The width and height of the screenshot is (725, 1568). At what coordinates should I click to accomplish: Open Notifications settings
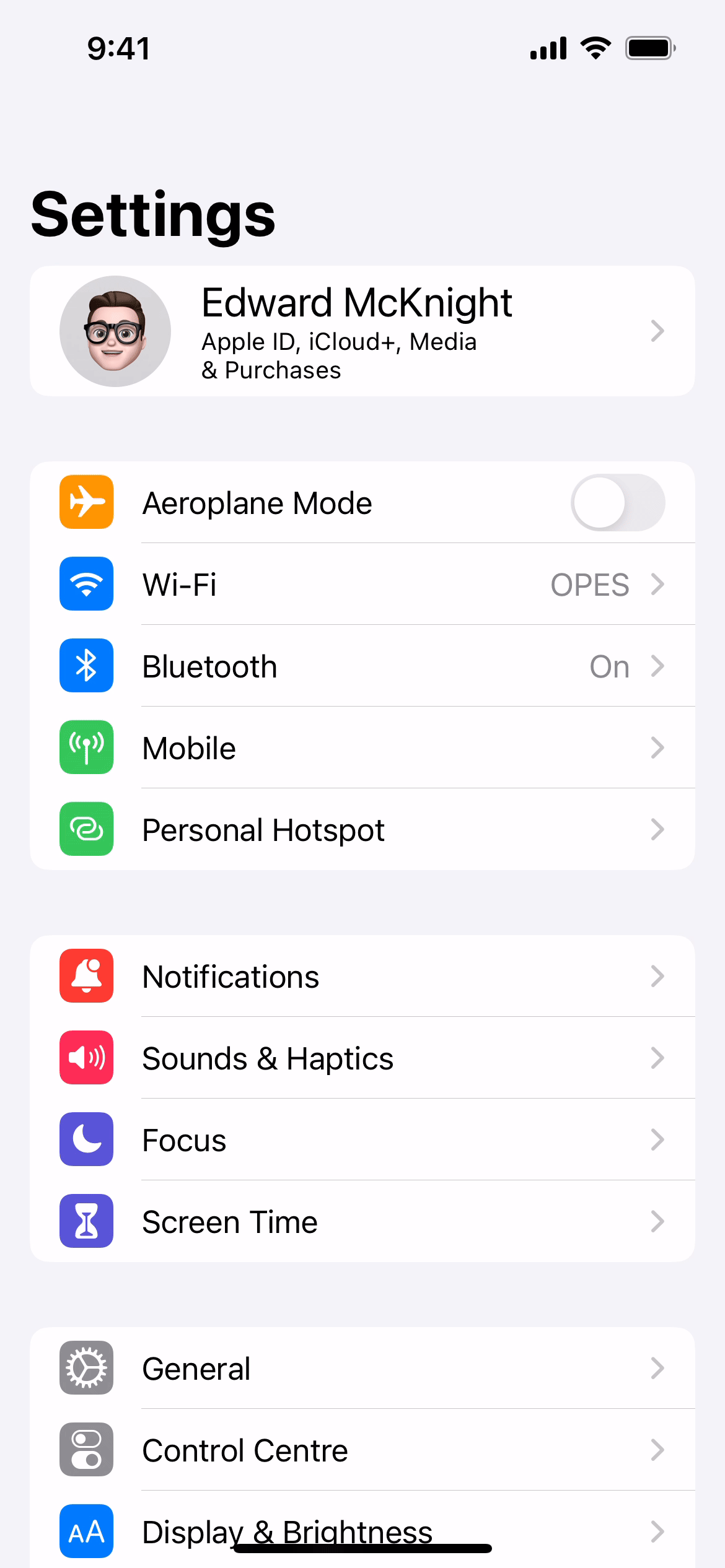(x=362, y=977)
